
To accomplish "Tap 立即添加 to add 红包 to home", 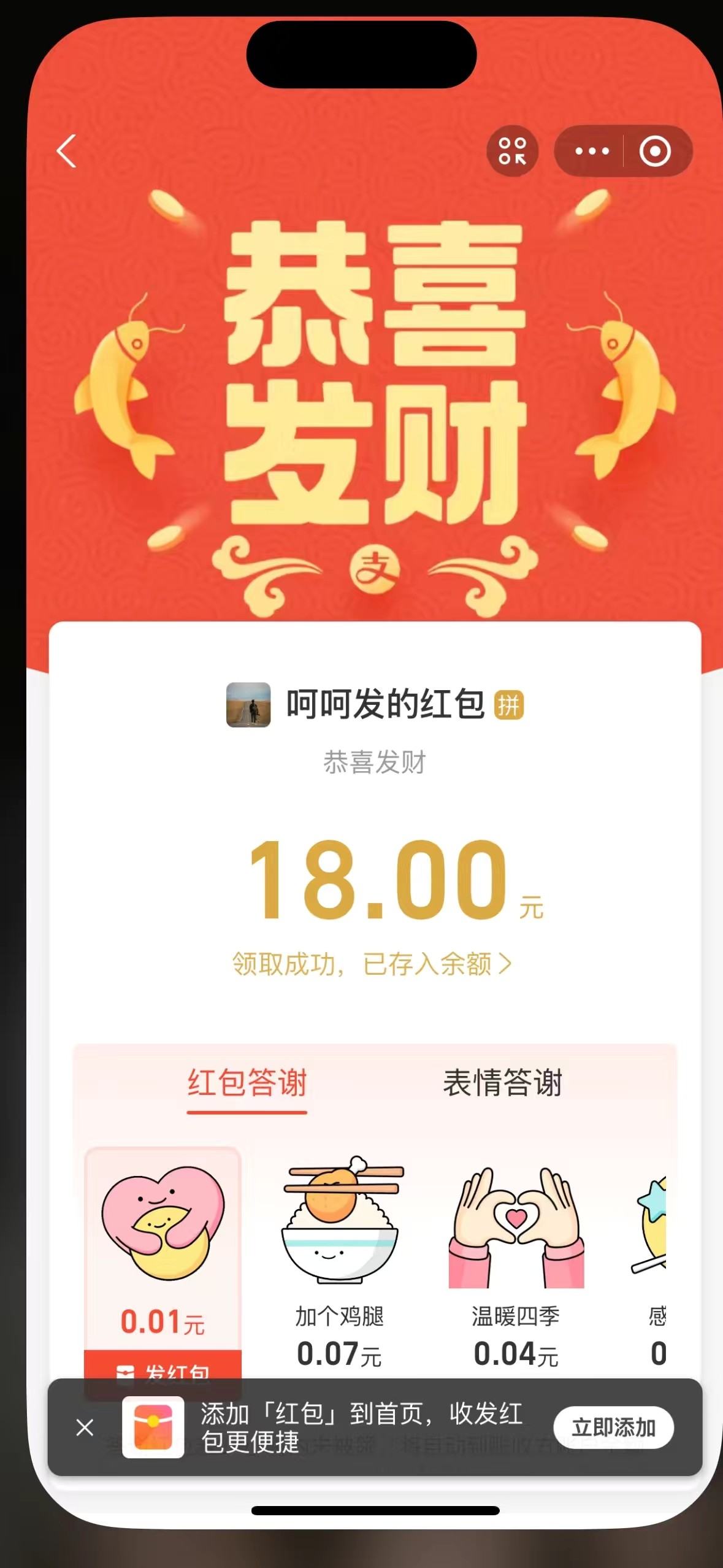I will tap(613, 1428).
